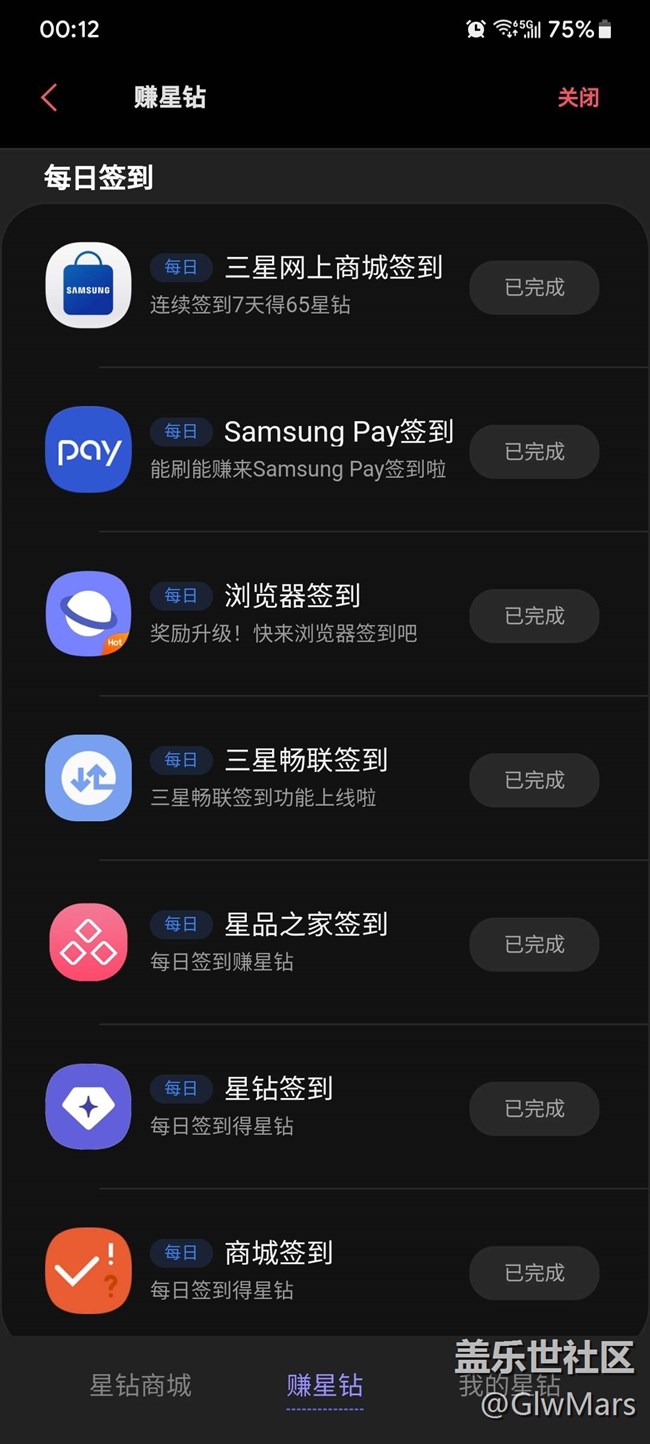Tap 已完成 button for Samsung Pay签到
The height and width of the screenshot is (1444, 650).
(x=534, y=452)
